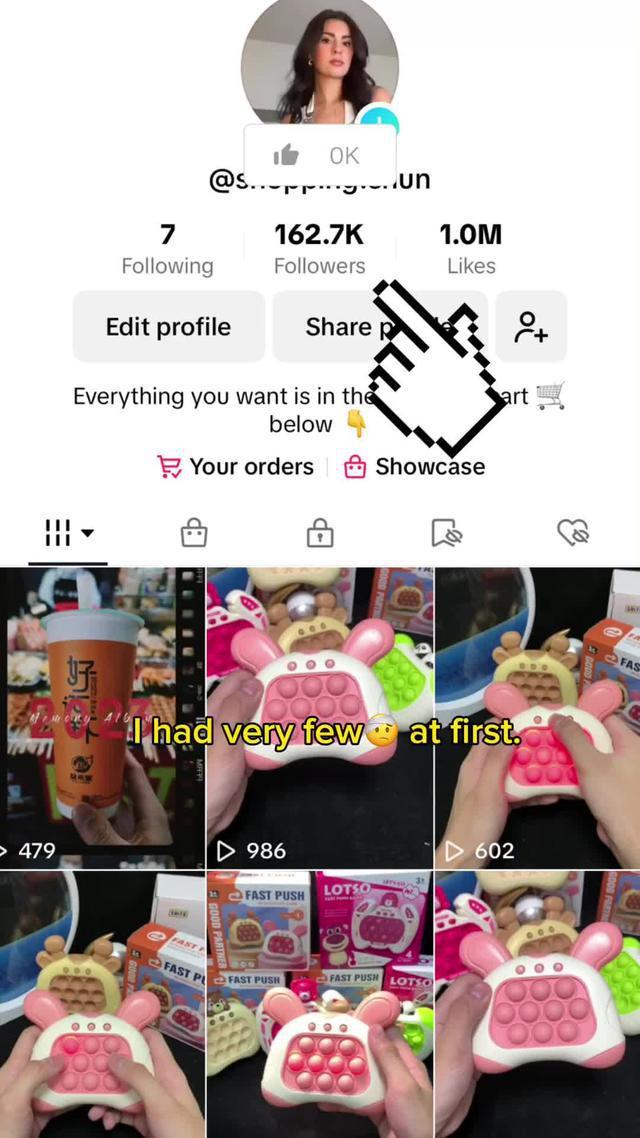The height and width of the screenshot is (1138, 640).
Task: Switch to the hidden liked videos tab
Action: click(x=572, y=533)
